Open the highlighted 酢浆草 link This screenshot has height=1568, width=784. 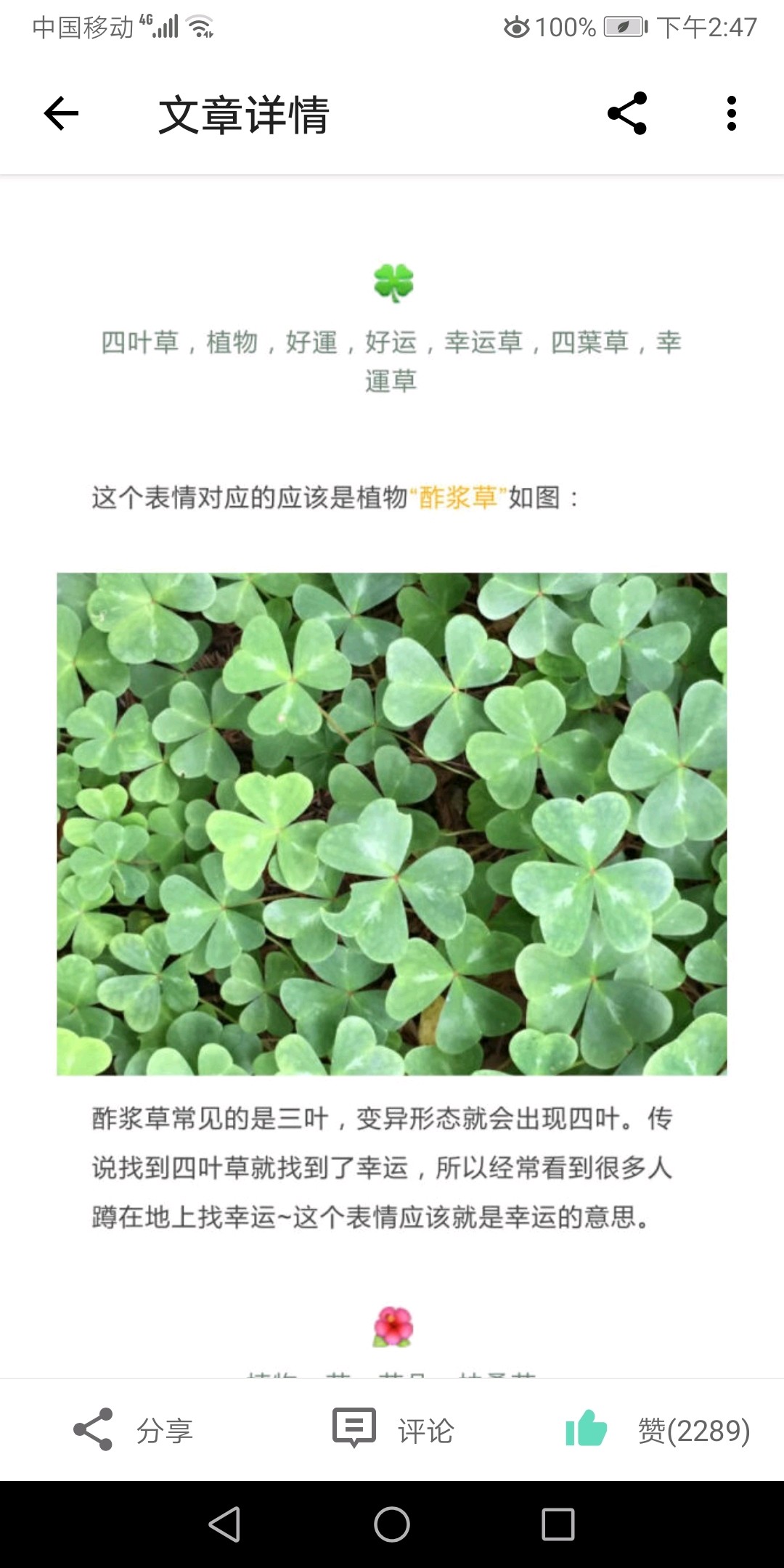click(x=458, y=498)
